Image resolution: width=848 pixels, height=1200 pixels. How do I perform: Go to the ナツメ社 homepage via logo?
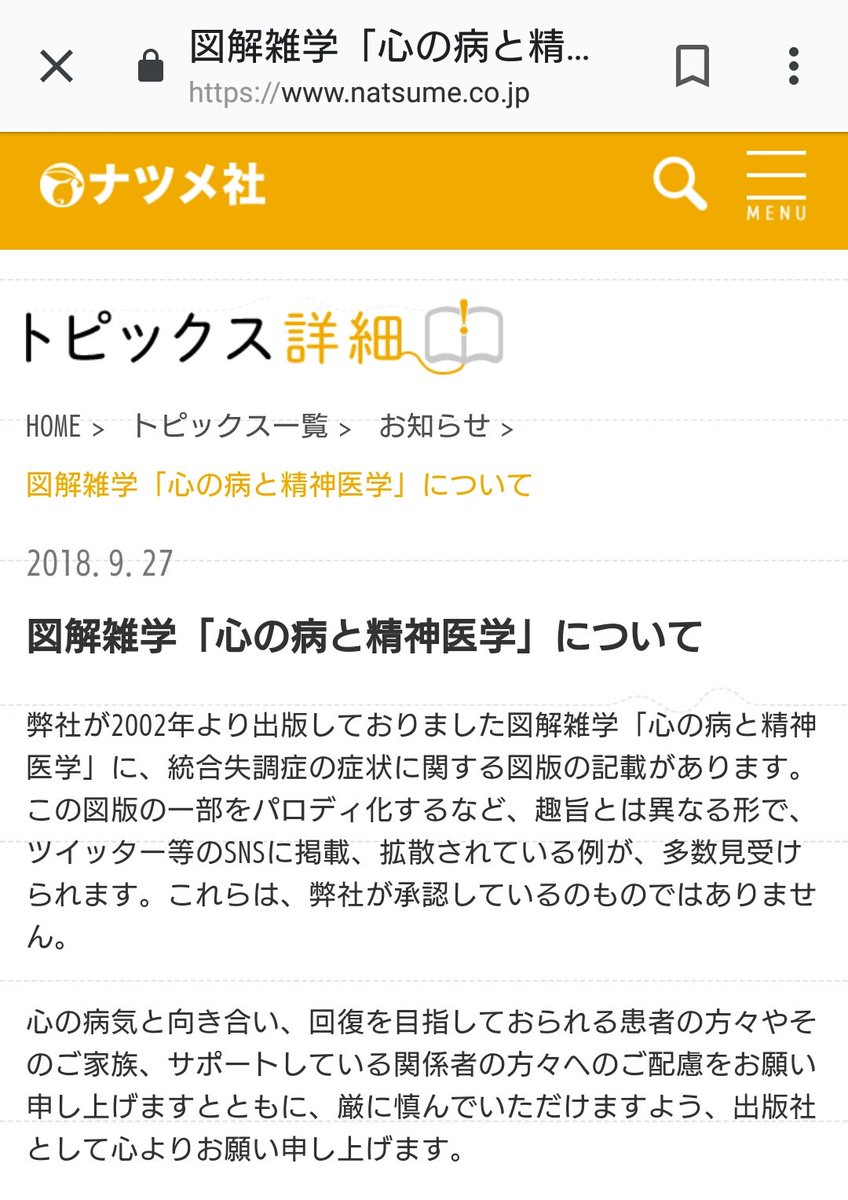tap(153, 187)
